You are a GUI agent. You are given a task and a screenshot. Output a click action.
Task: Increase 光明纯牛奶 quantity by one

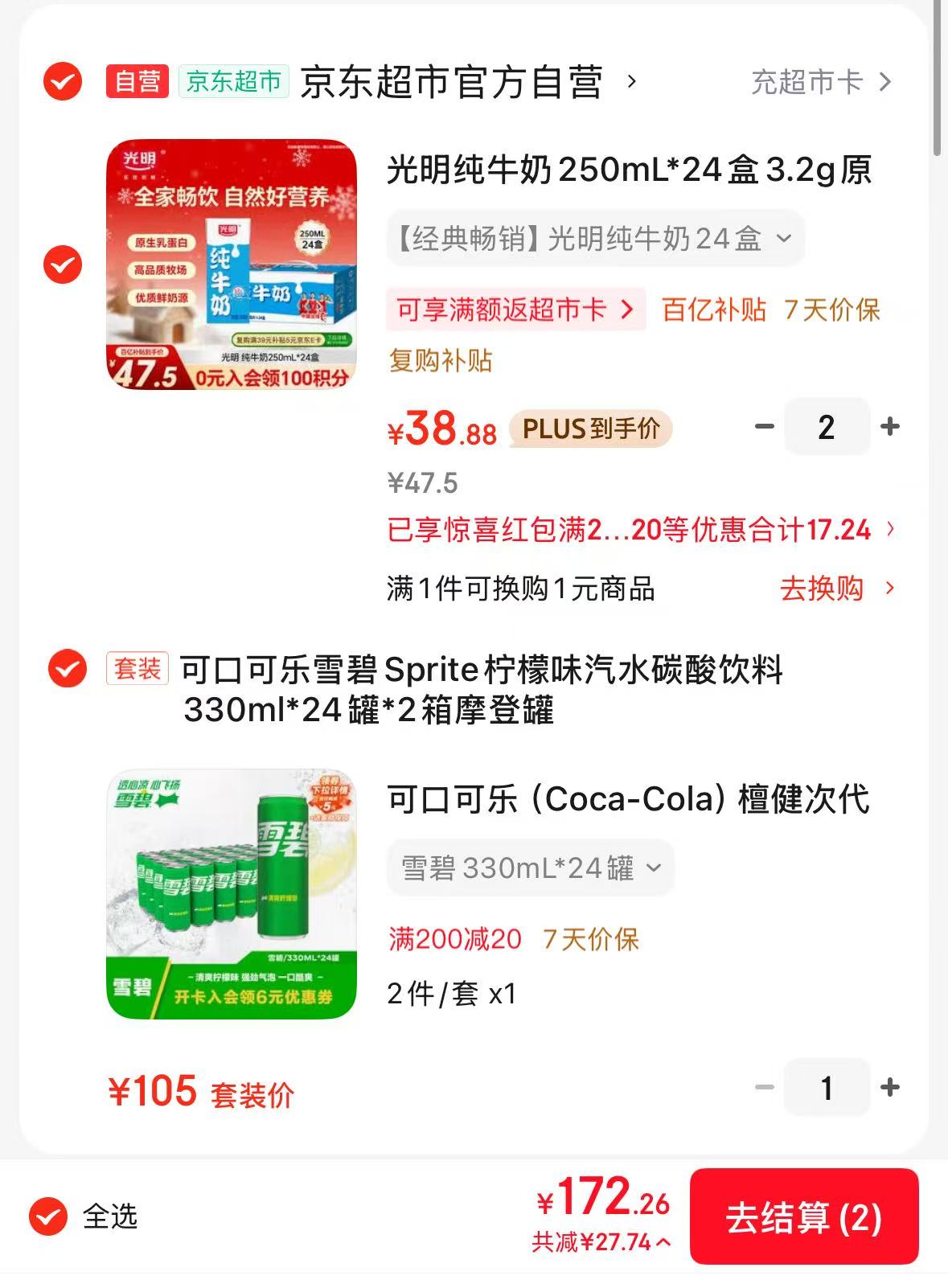[x=890, y=427]
